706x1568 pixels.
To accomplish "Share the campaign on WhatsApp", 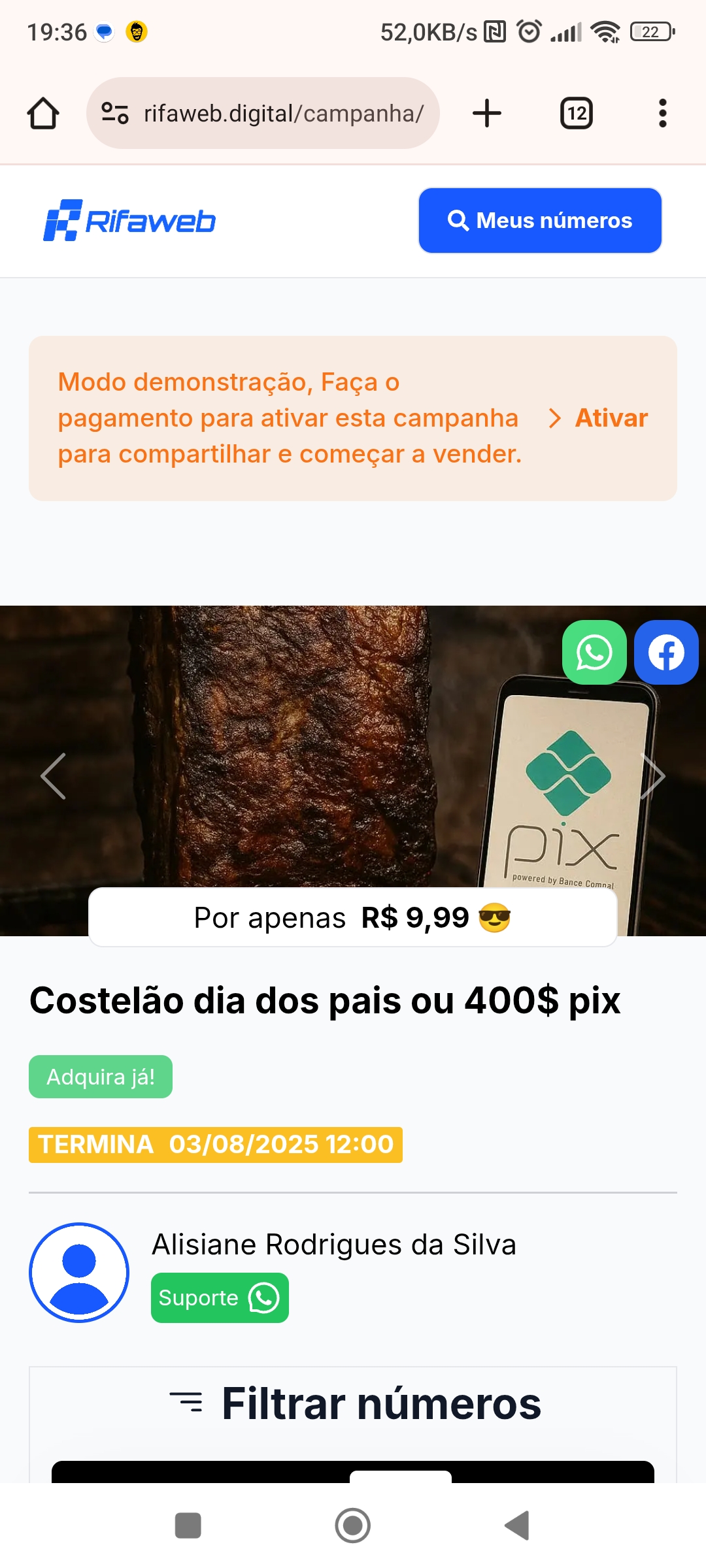I will (594, 652).
